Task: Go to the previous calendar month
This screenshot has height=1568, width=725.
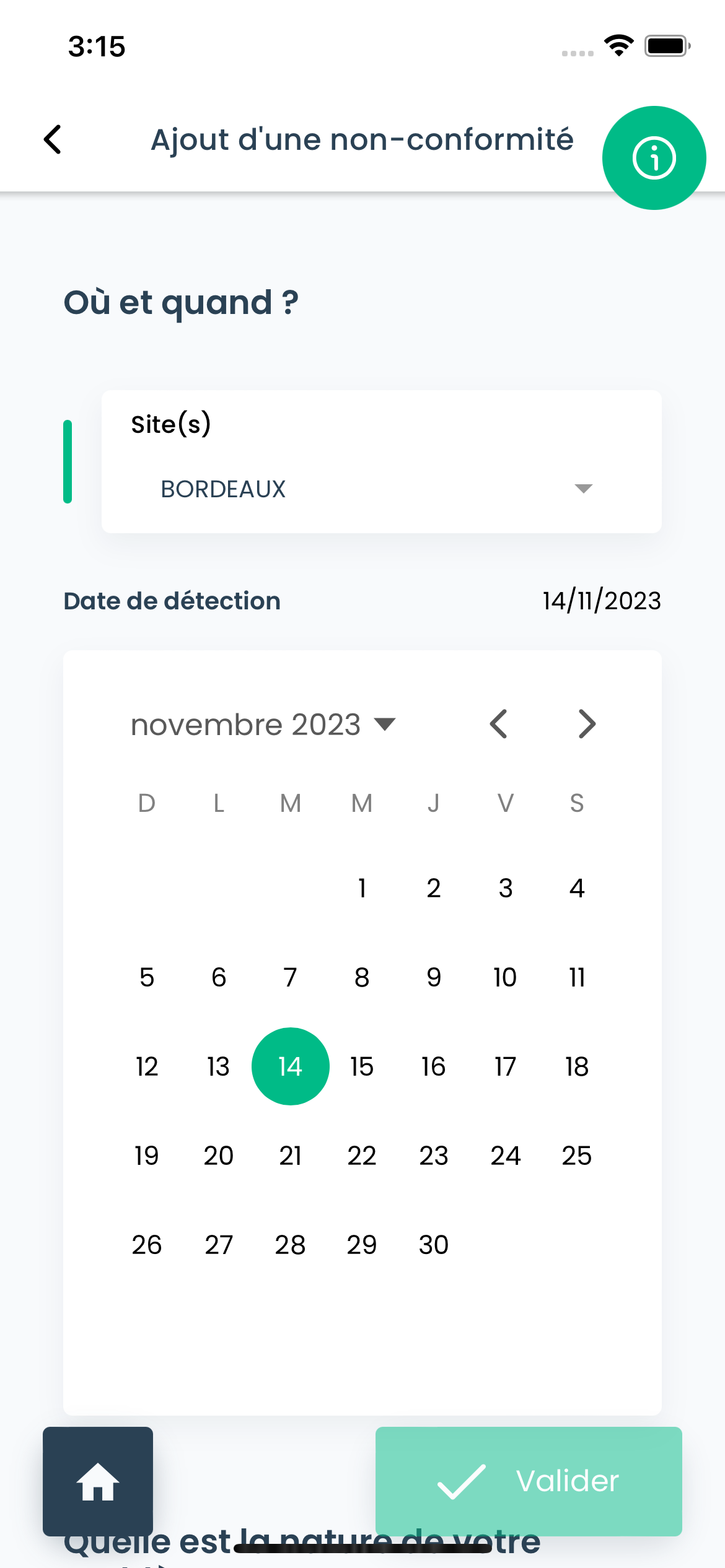Action: coord(499,724)
